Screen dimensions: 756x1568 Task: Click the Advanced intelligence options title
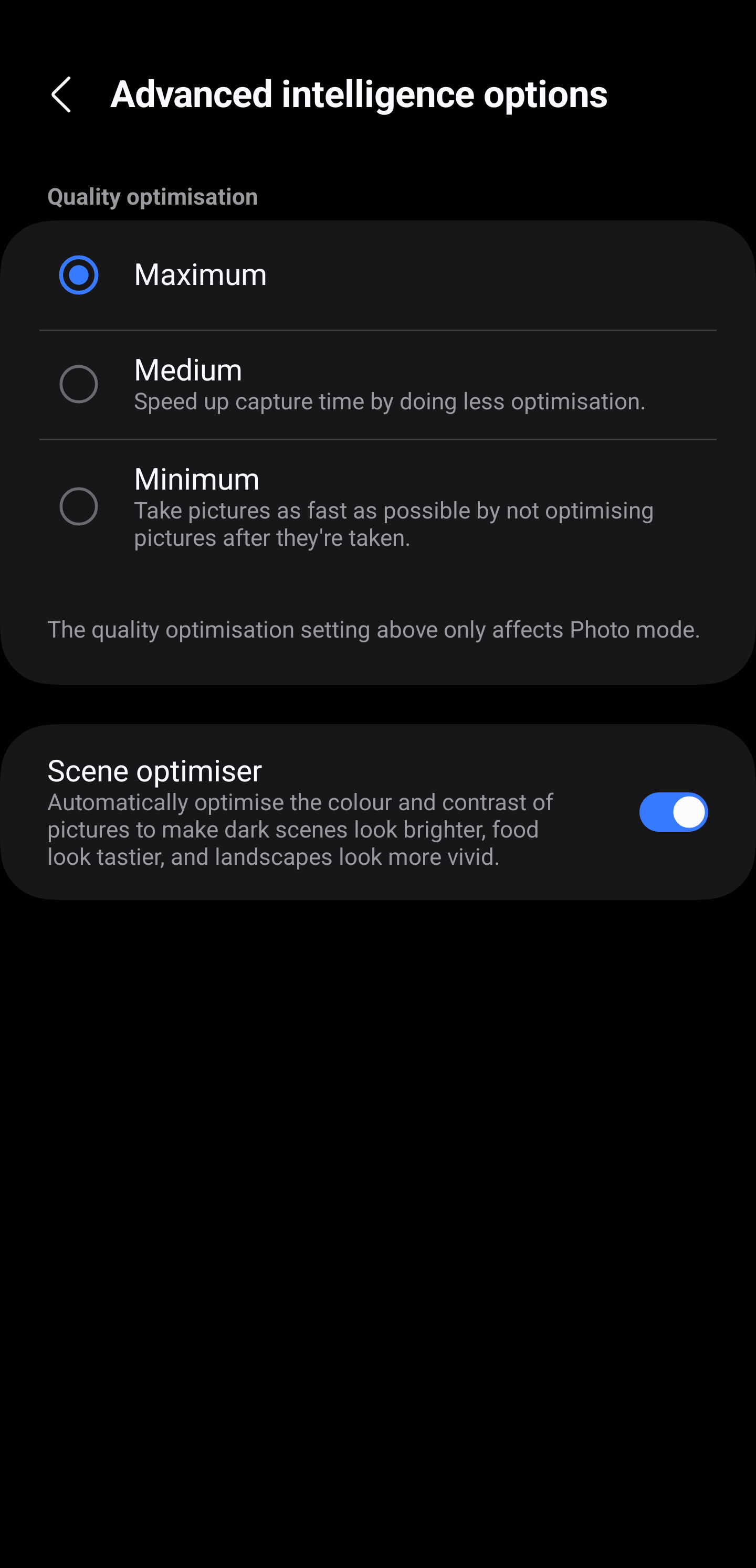pos(358,94)
